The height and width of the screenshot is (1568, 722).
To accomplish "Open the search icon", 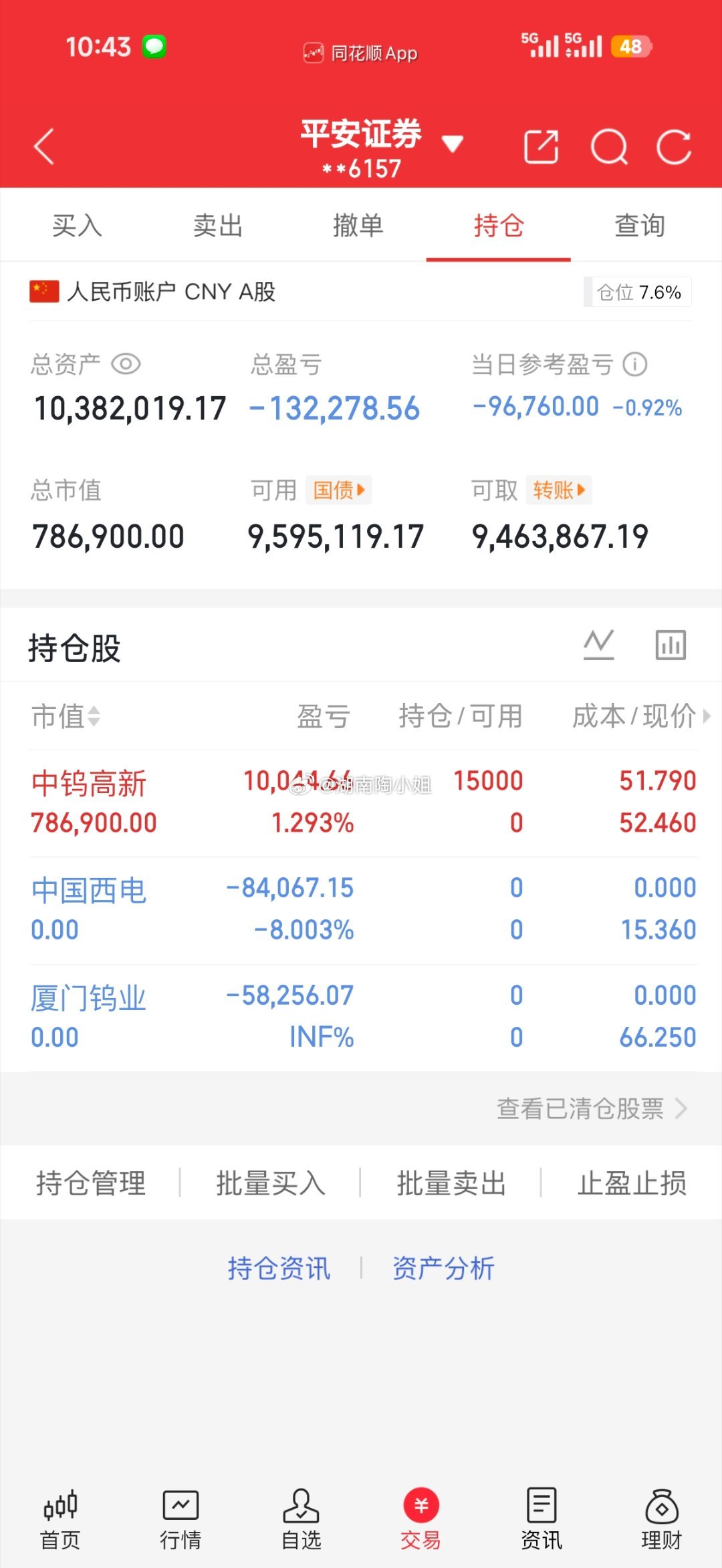I will pos(607,148).
